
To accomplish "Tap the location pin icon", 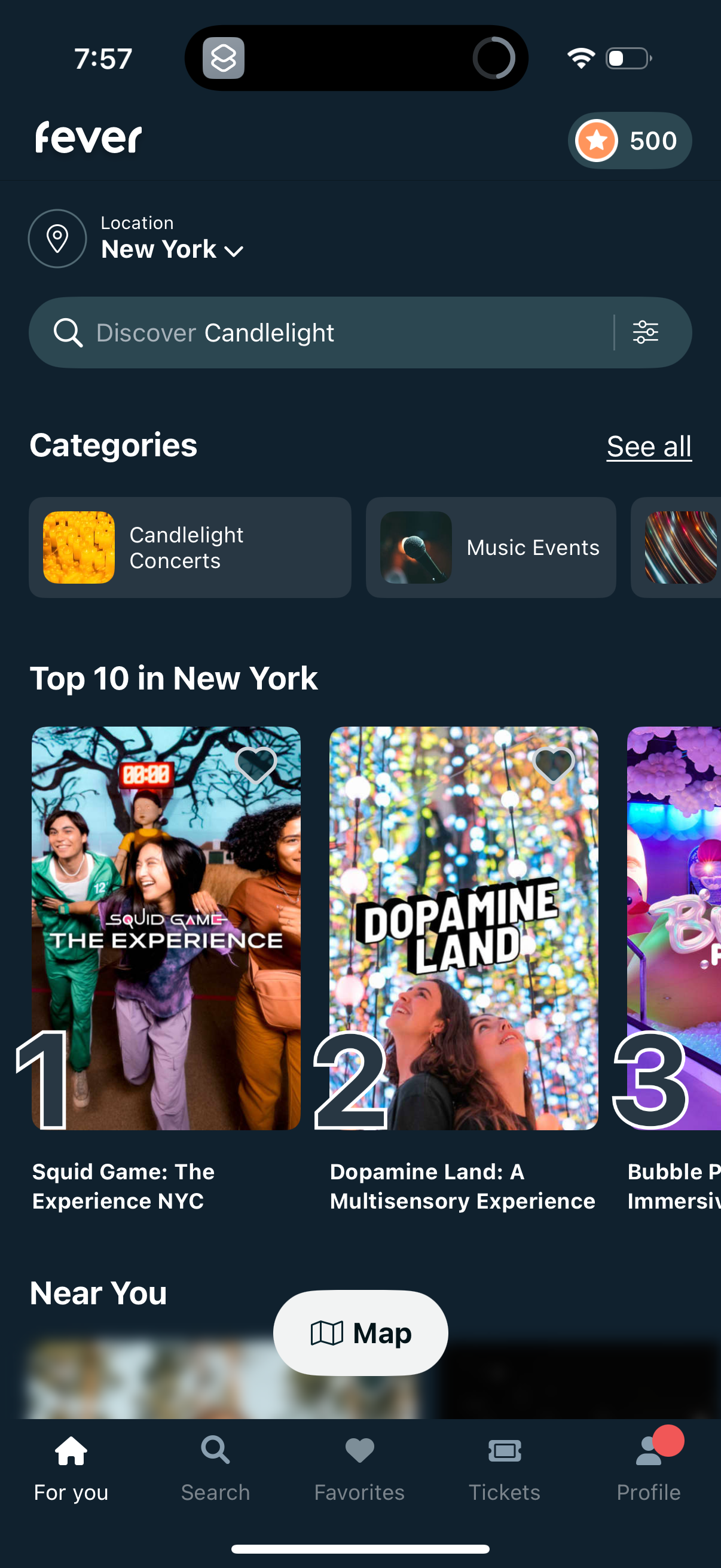I will click(58, 238).
